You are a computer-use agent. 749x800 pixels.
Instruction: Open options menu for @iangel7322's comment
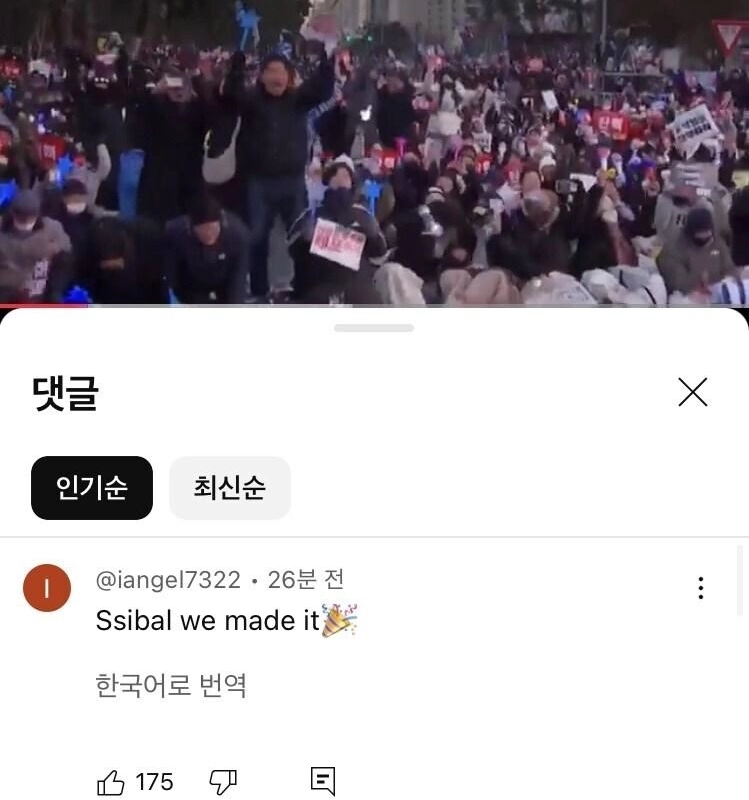click(x=701, y=588)
